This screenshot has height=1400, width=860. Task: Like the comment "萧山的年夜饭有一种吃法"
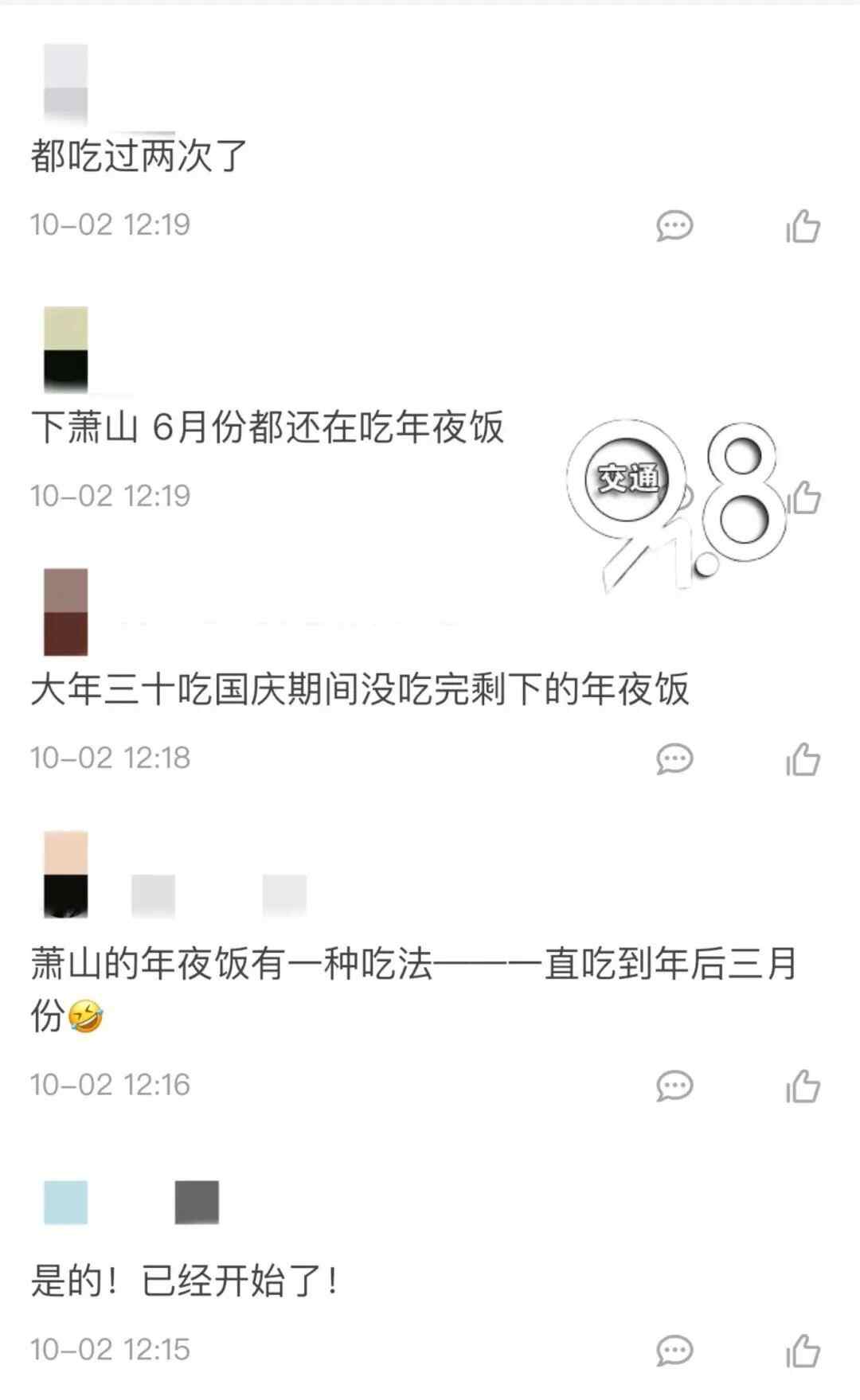803,1086
